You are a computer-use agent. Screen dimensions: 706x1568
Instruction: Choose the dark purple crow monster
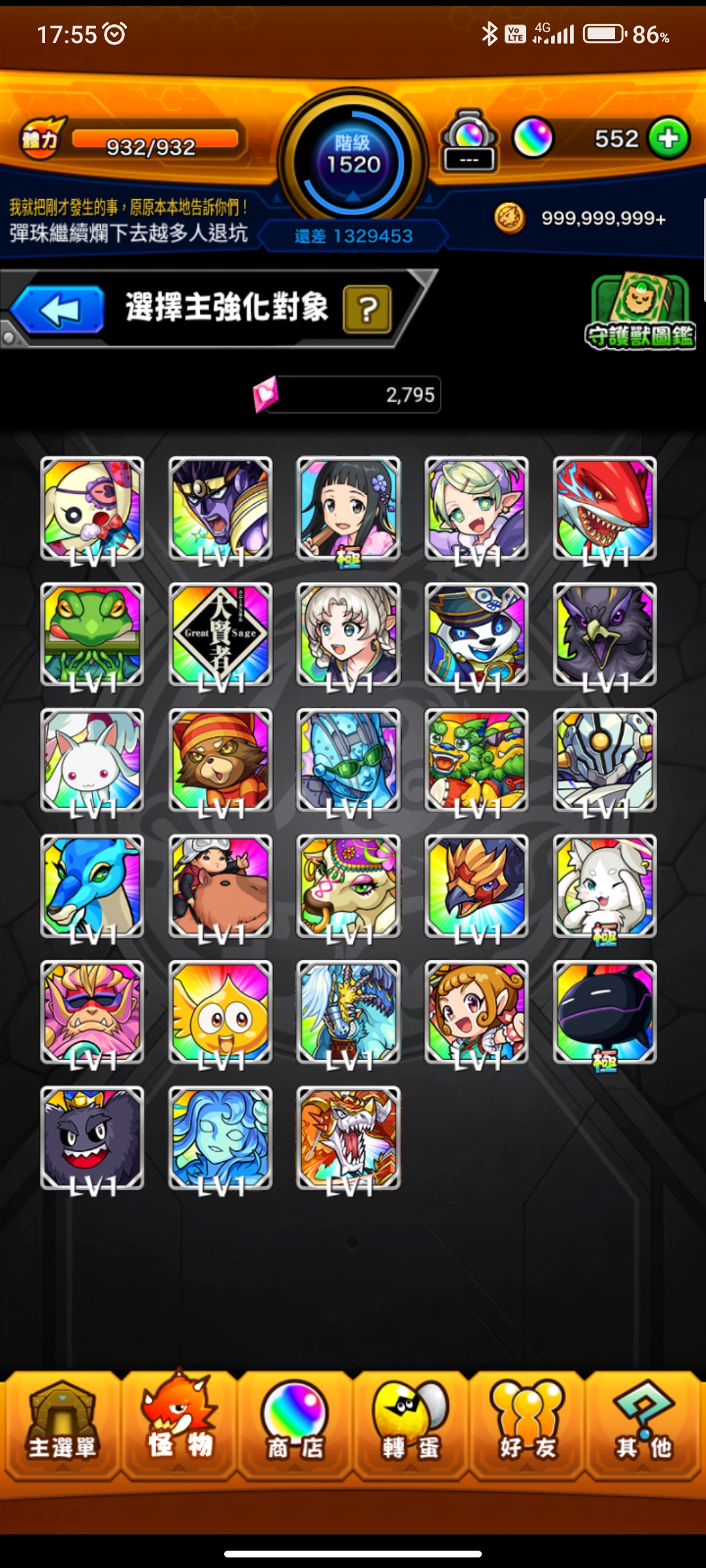605,634
